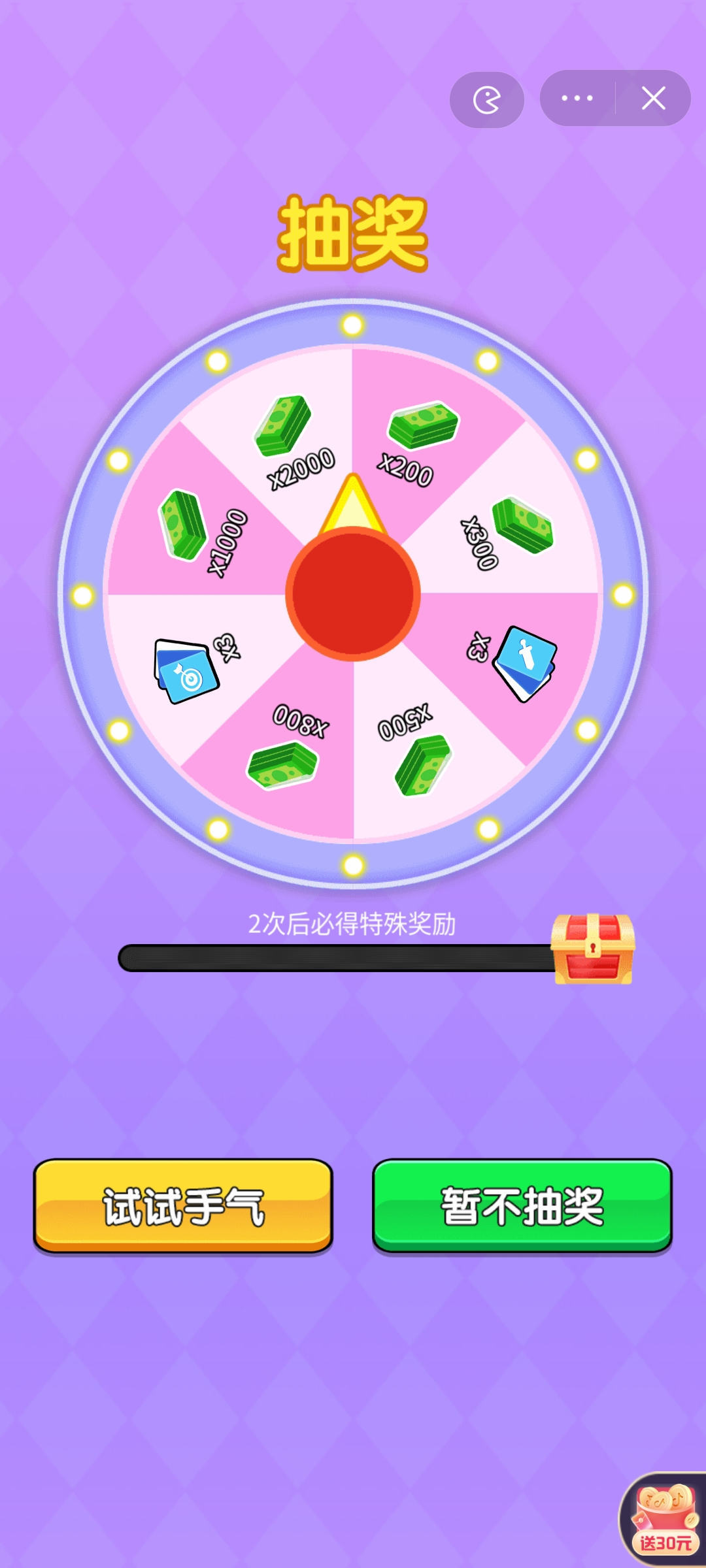This screenshot has width=706, height=1568.
Task: Close the mini program
Action: (x=653, y=99)
